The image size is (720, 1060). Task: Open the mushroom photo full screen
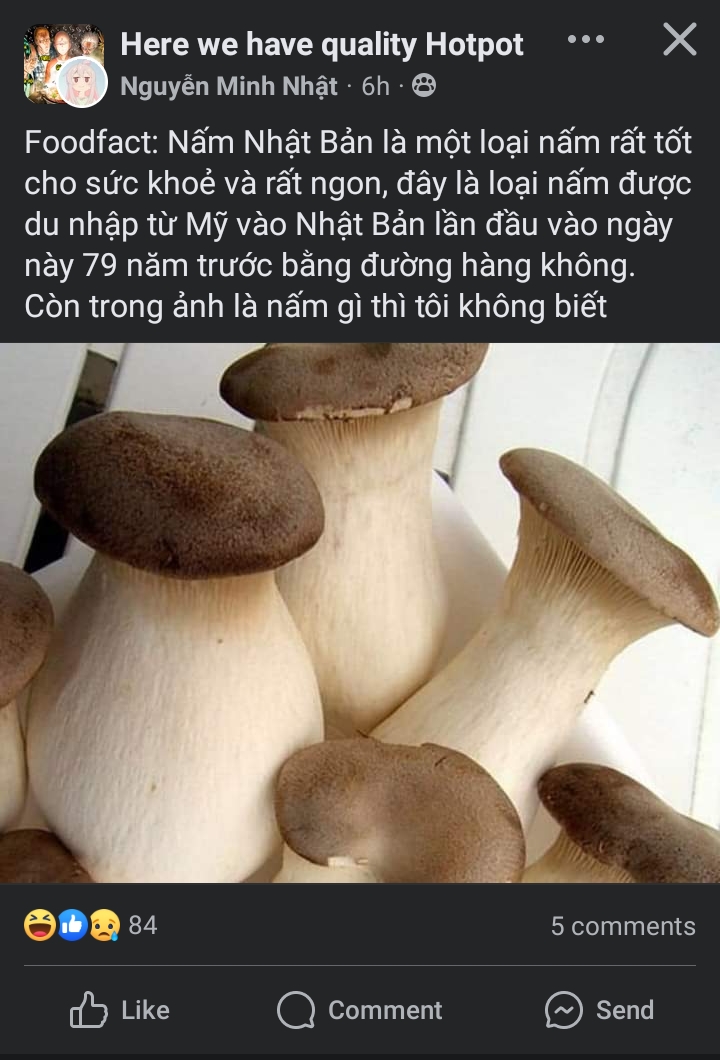[360, 612]
